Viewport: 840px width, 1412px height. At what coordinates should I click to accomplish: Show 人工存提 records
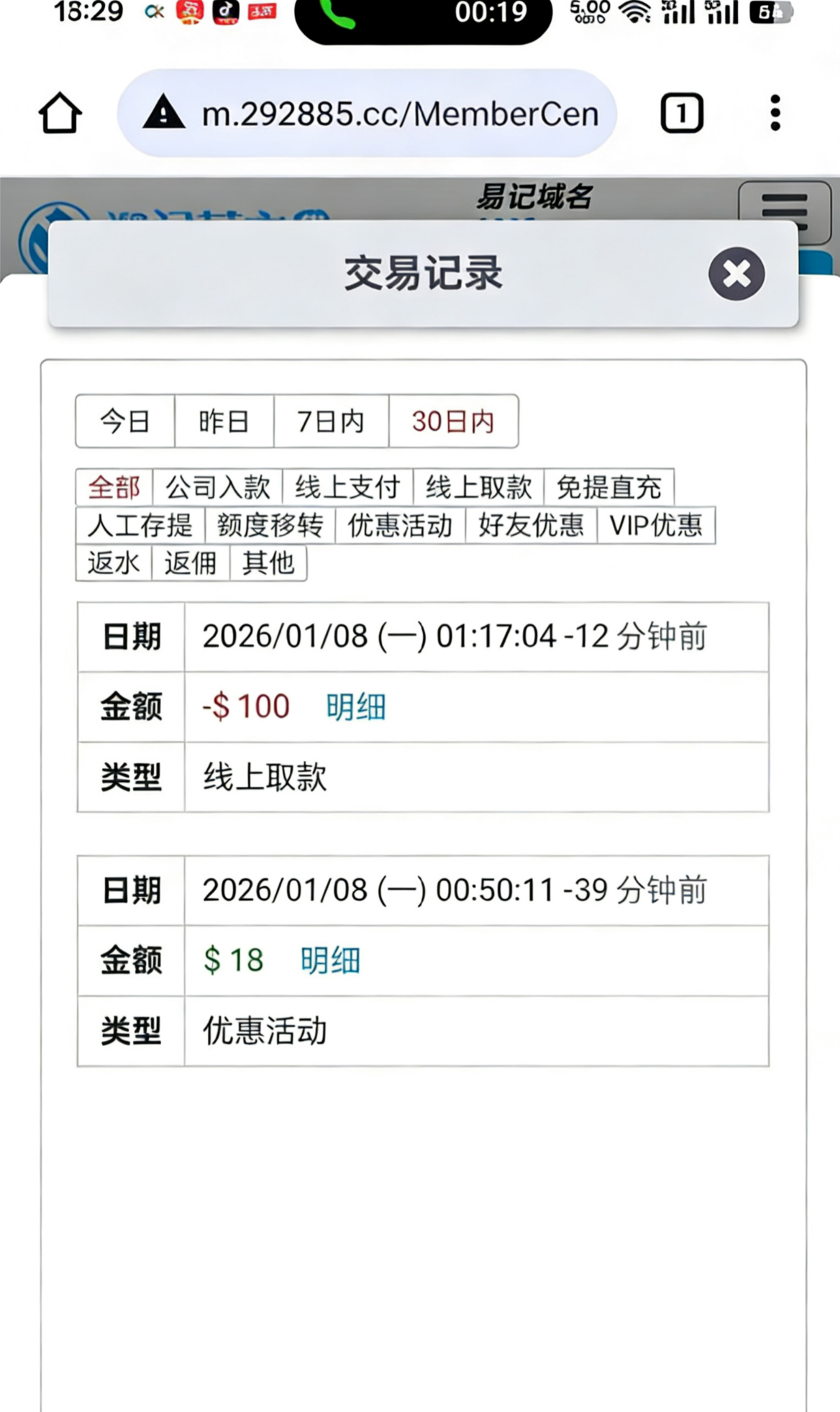click(140, 525)
